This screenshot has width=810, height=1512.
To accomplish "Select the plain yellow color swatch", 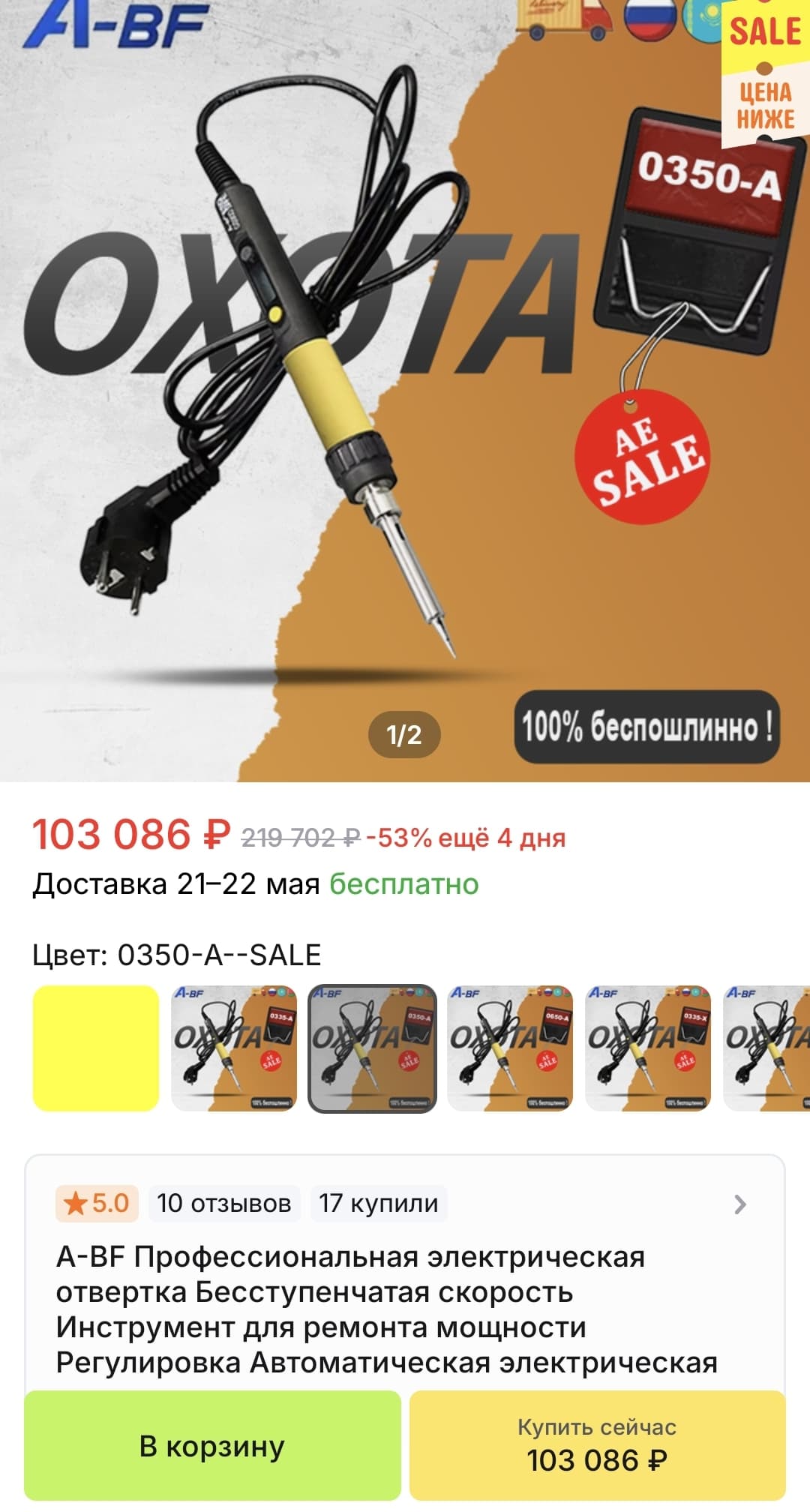I will tap(96, 1048).
